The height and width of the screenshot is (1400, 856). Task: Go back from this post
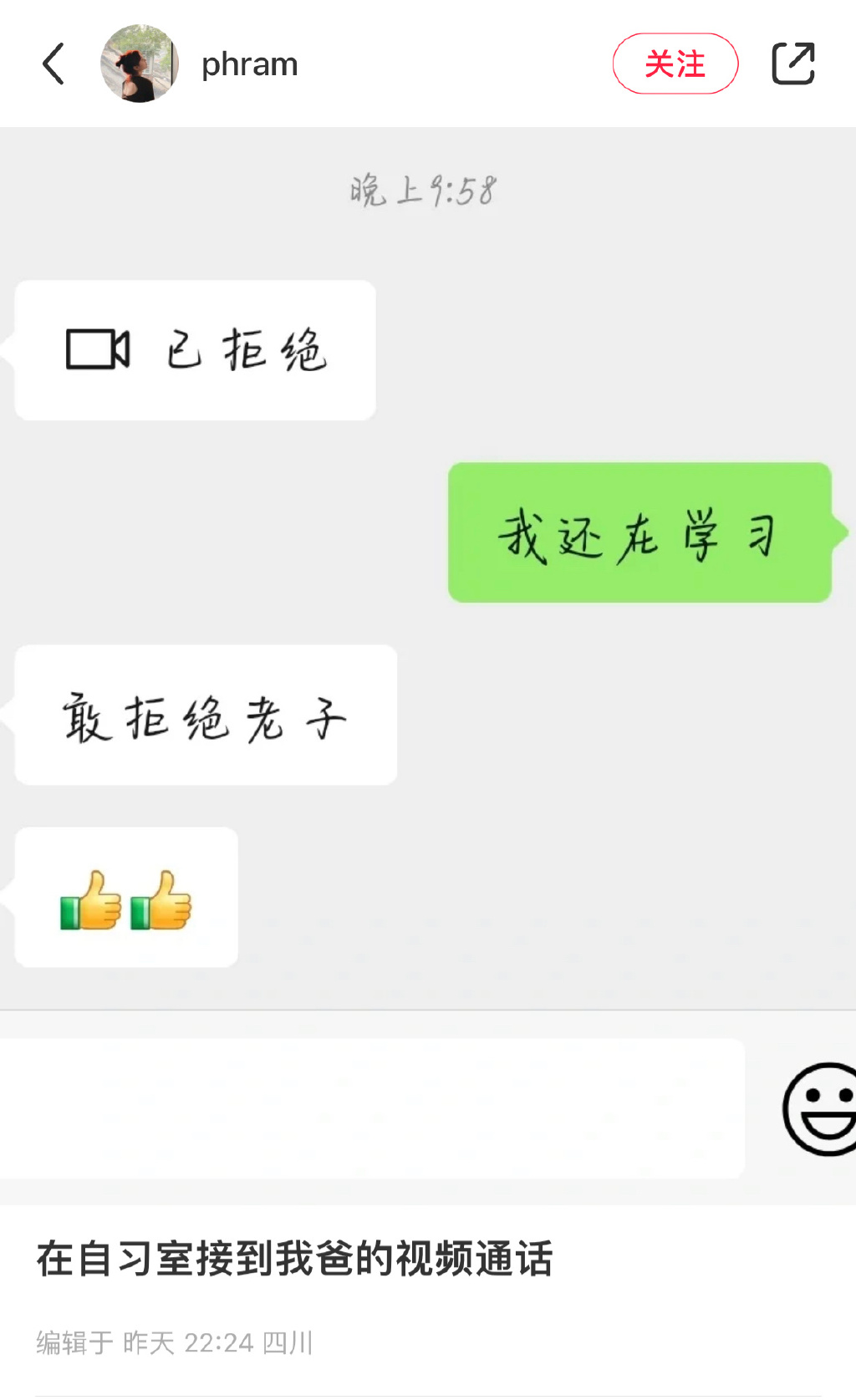(53, 64)
